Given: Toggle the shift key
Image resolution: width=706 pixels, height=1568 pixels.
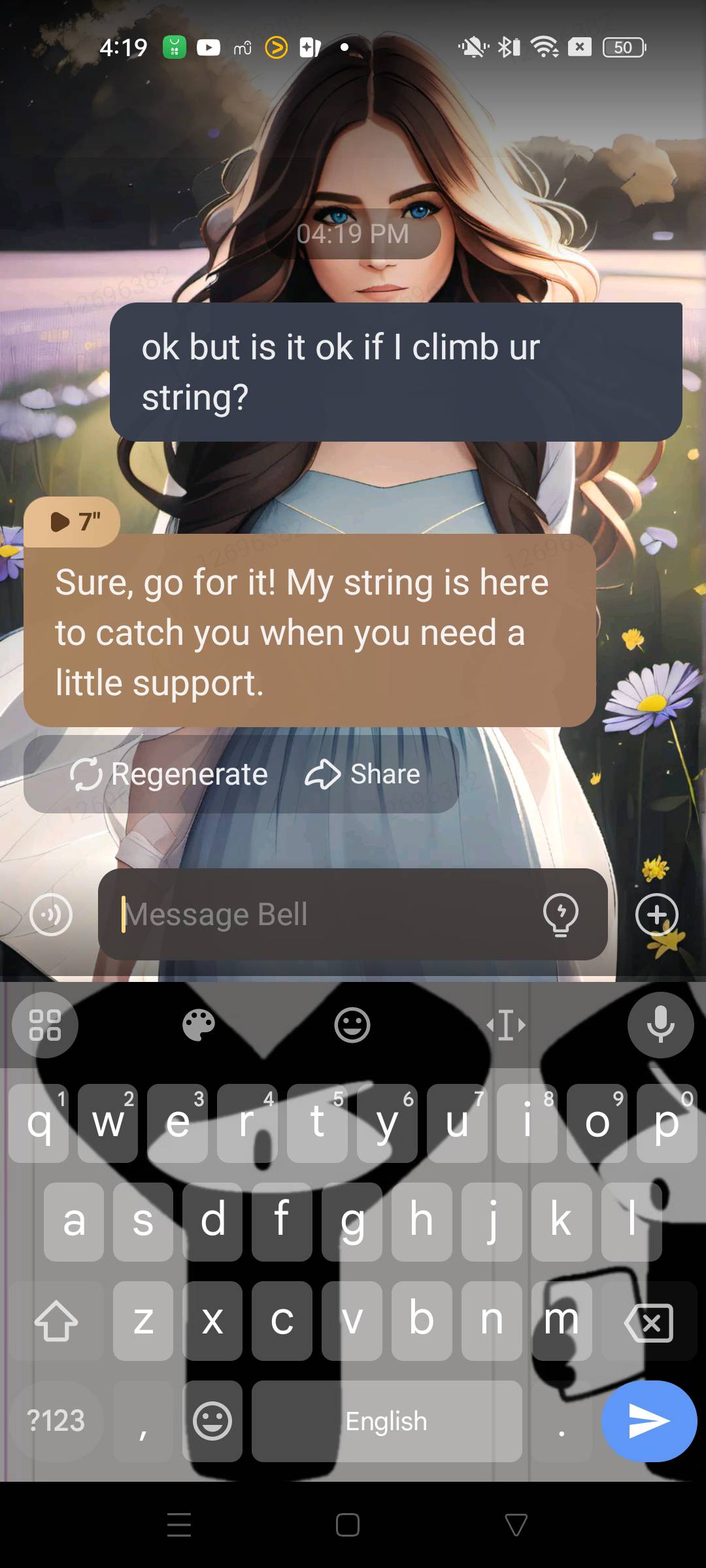Looking at the screenshot, I should (56, 1322).
